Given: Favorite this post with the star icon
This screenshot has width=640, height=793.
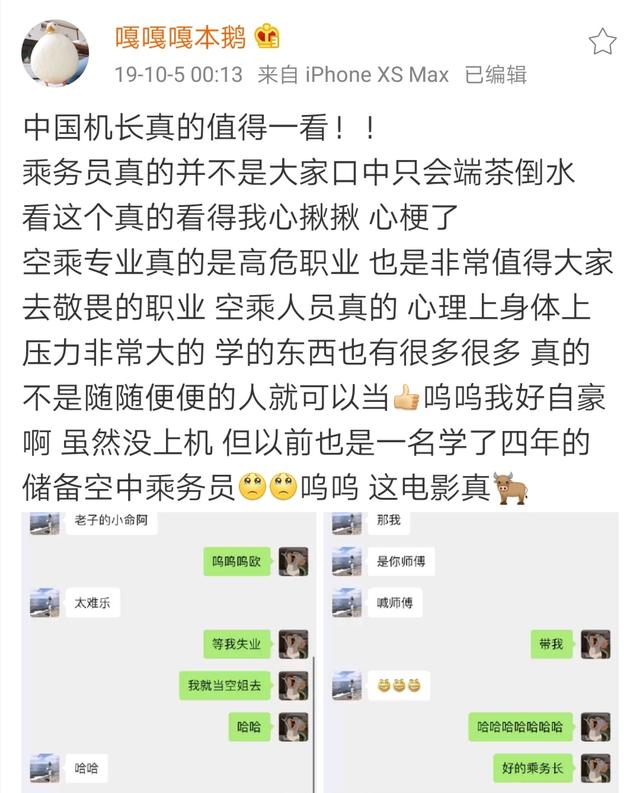Looking at the screenshot, I should [x=602, y=41].
